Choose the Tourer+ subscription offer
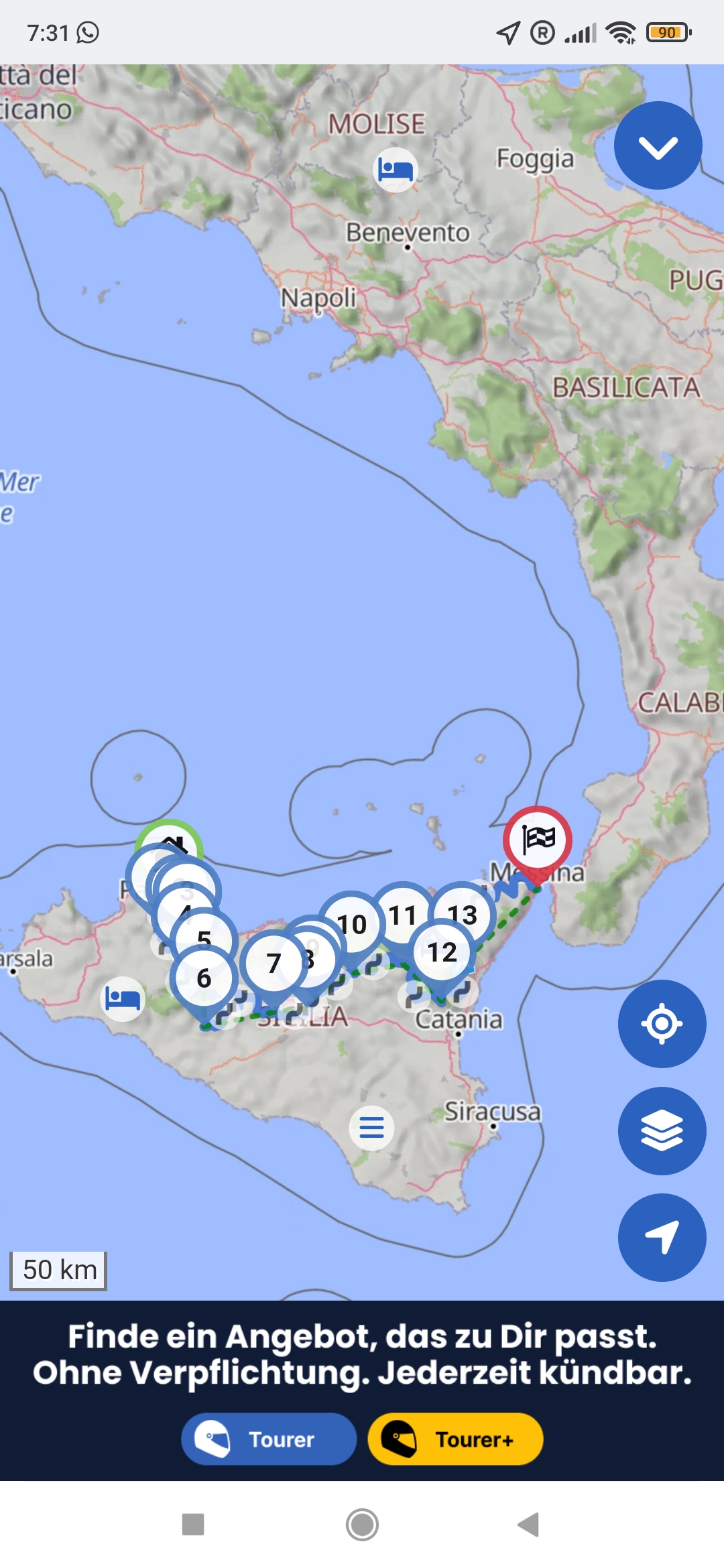Viewport: 724px width, 1568px height. pos(455,1439)
